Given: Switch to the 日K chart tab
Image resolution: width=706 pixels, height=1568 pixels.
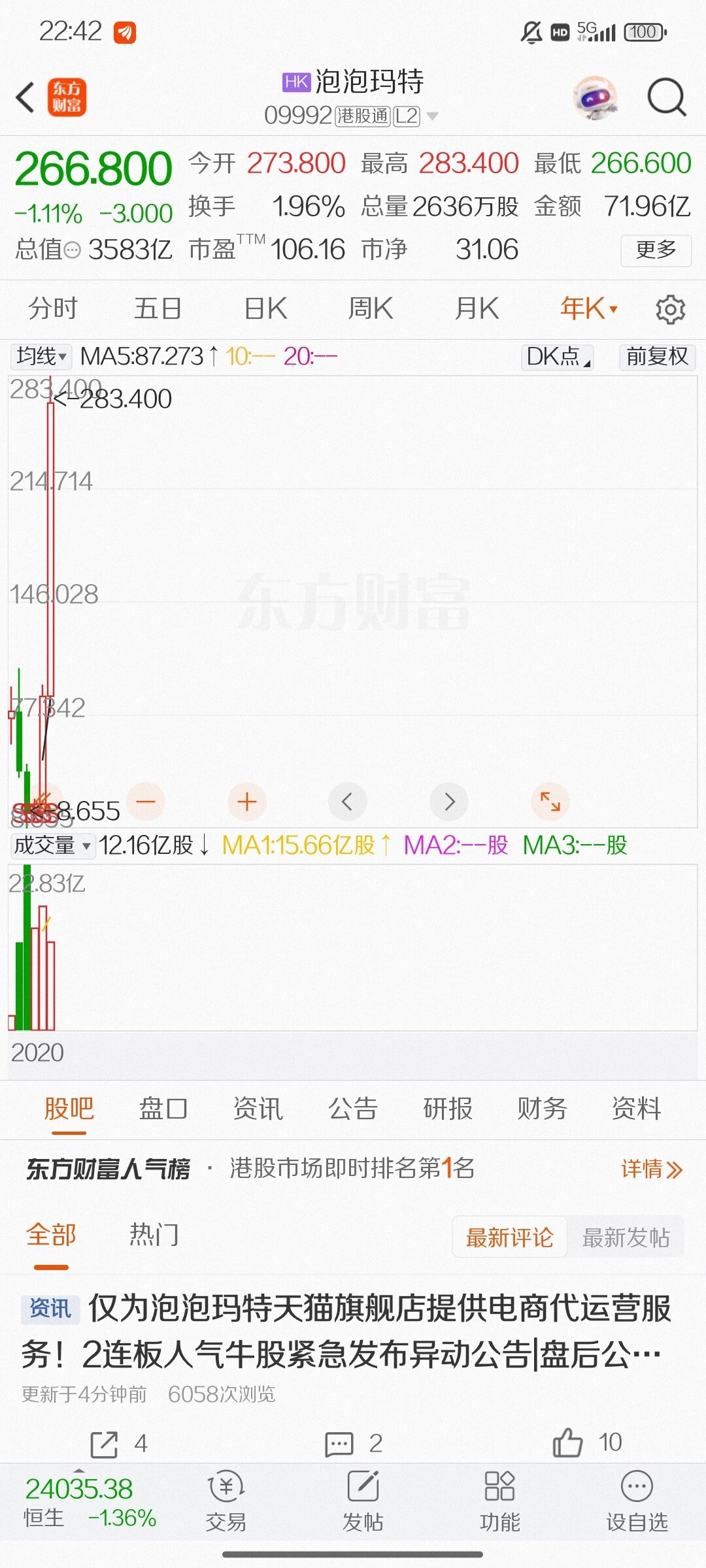Looking at the screenshot, I should 265,308.
